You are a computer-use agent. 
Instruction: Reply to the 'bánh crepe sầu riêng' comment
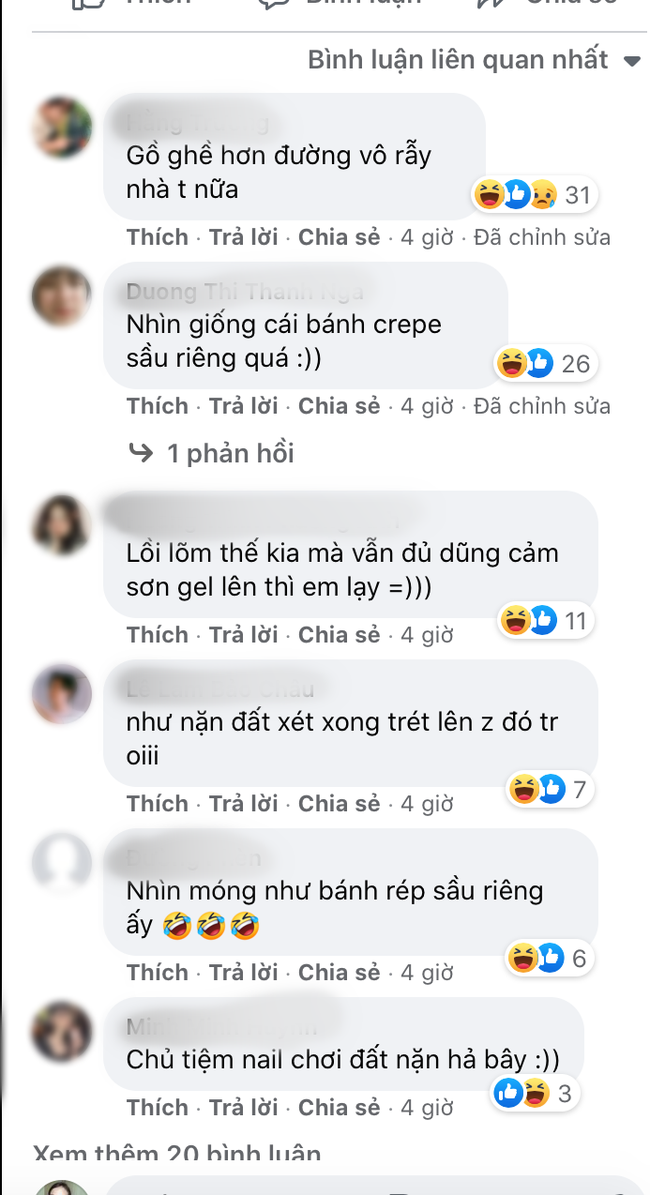pos(244,406)
